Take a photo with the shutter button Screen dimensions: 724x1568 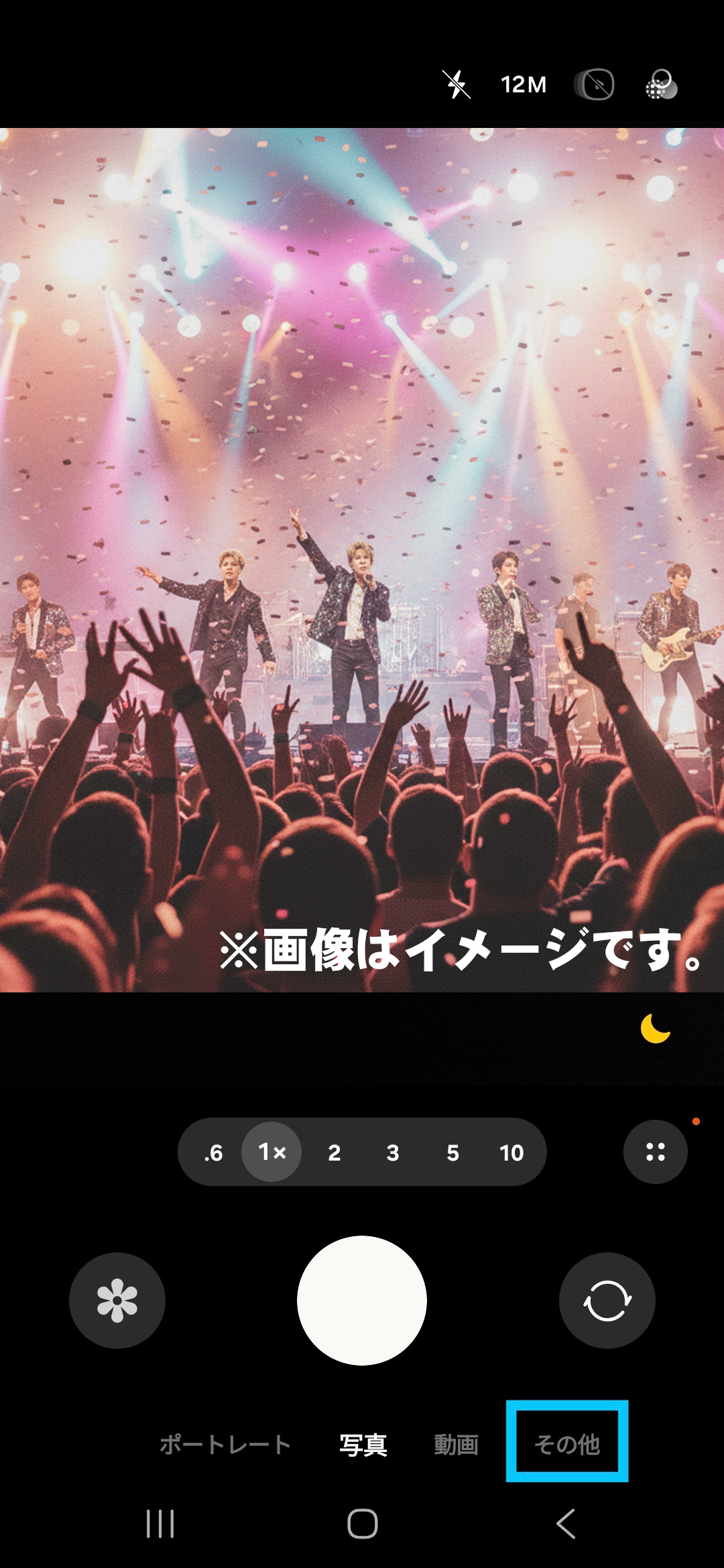tap(362, 1301)
